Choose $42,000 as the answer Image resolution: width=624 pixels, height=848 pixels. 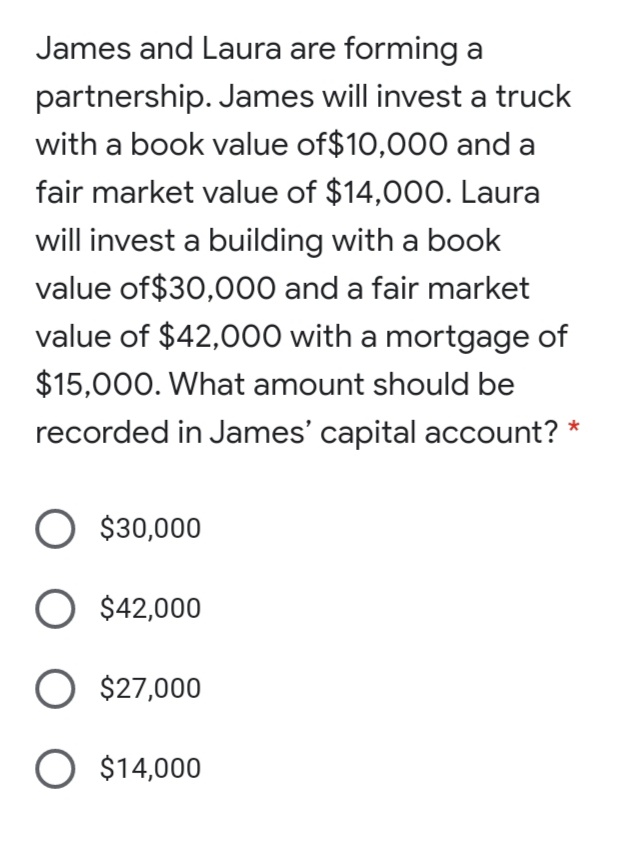point(56,608)
